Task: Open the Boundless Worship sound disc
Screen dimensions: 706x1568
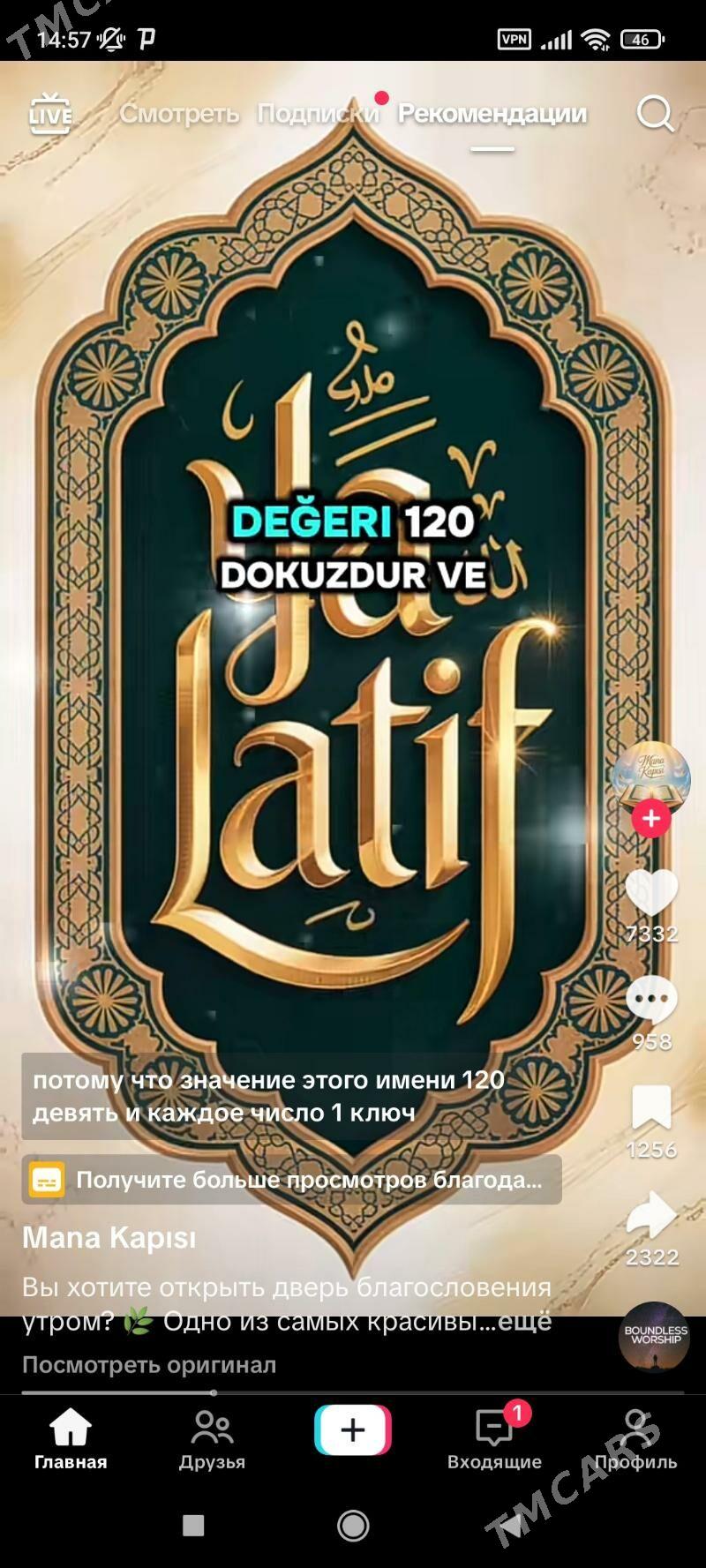Action: click(x=654, y=1337)
